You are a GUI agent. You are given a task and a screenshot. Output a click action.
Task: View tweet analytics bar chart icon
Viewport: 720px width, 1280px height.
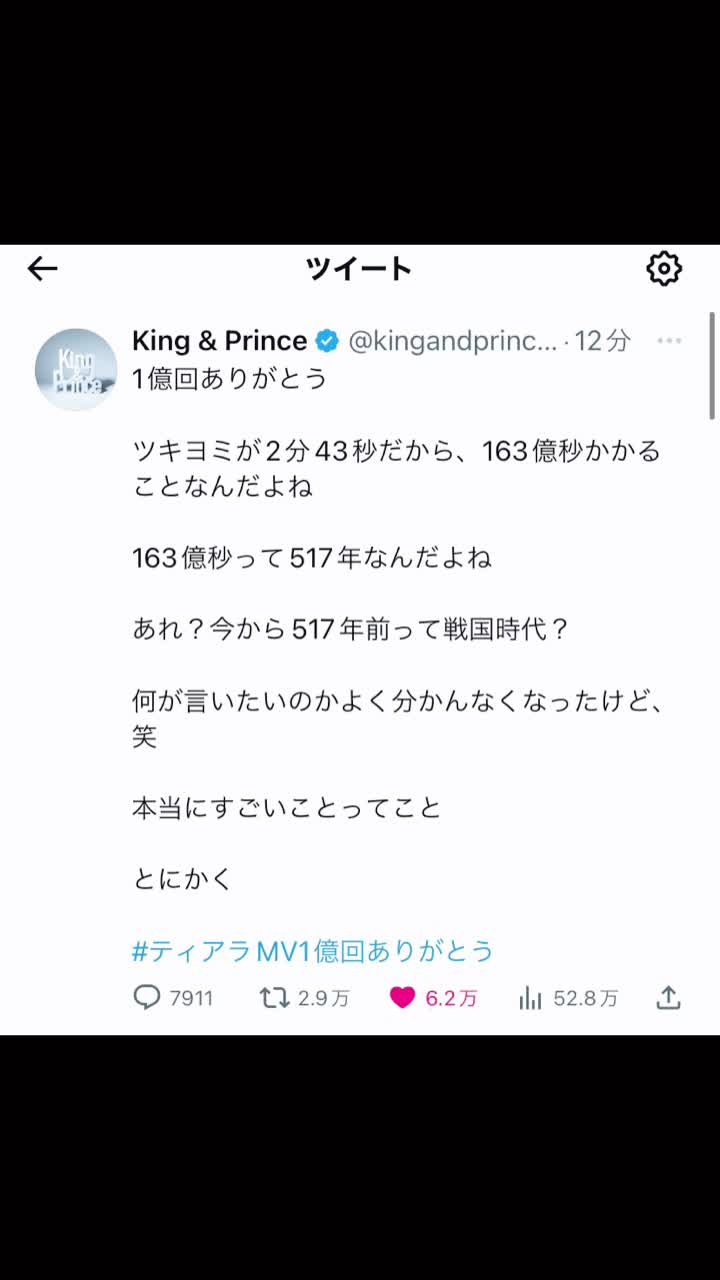[530, 997]
